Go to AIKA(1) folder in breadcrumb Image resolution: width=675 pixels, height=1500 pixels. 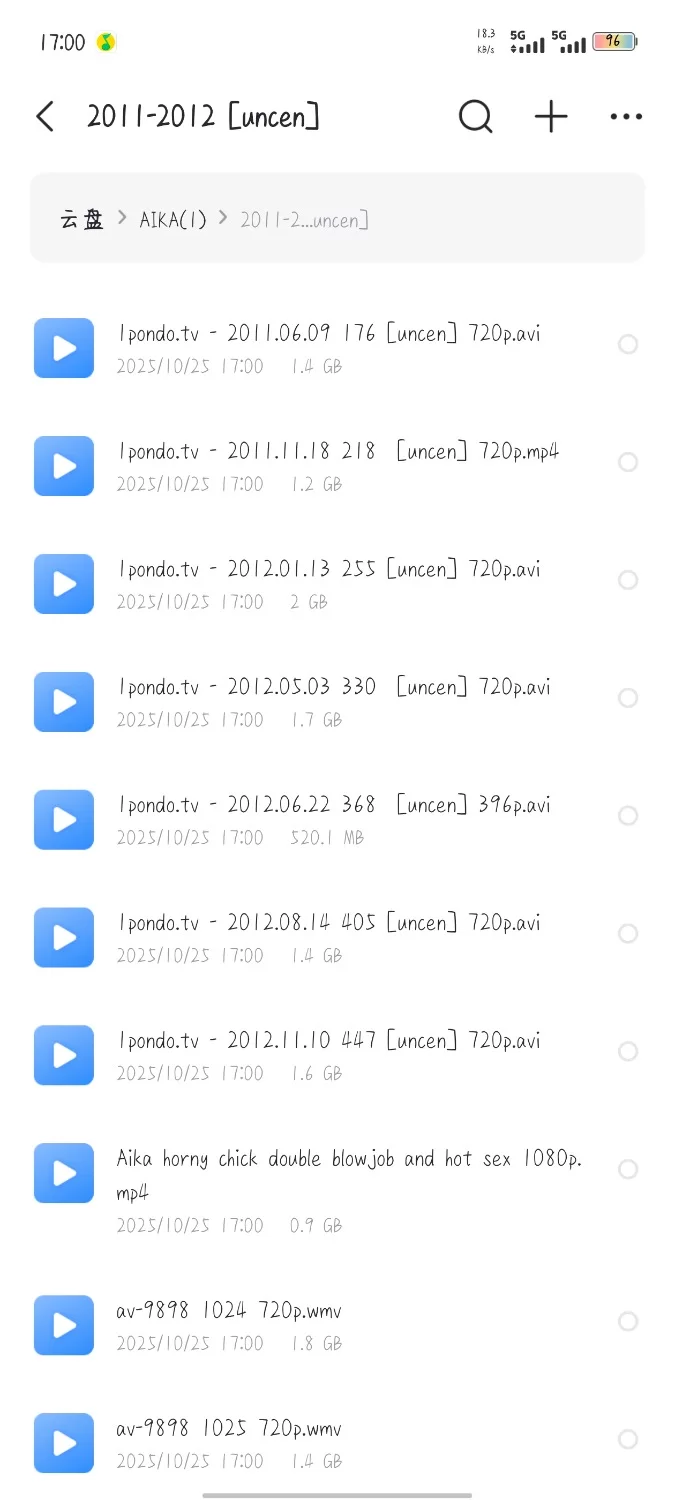point(173,219)
